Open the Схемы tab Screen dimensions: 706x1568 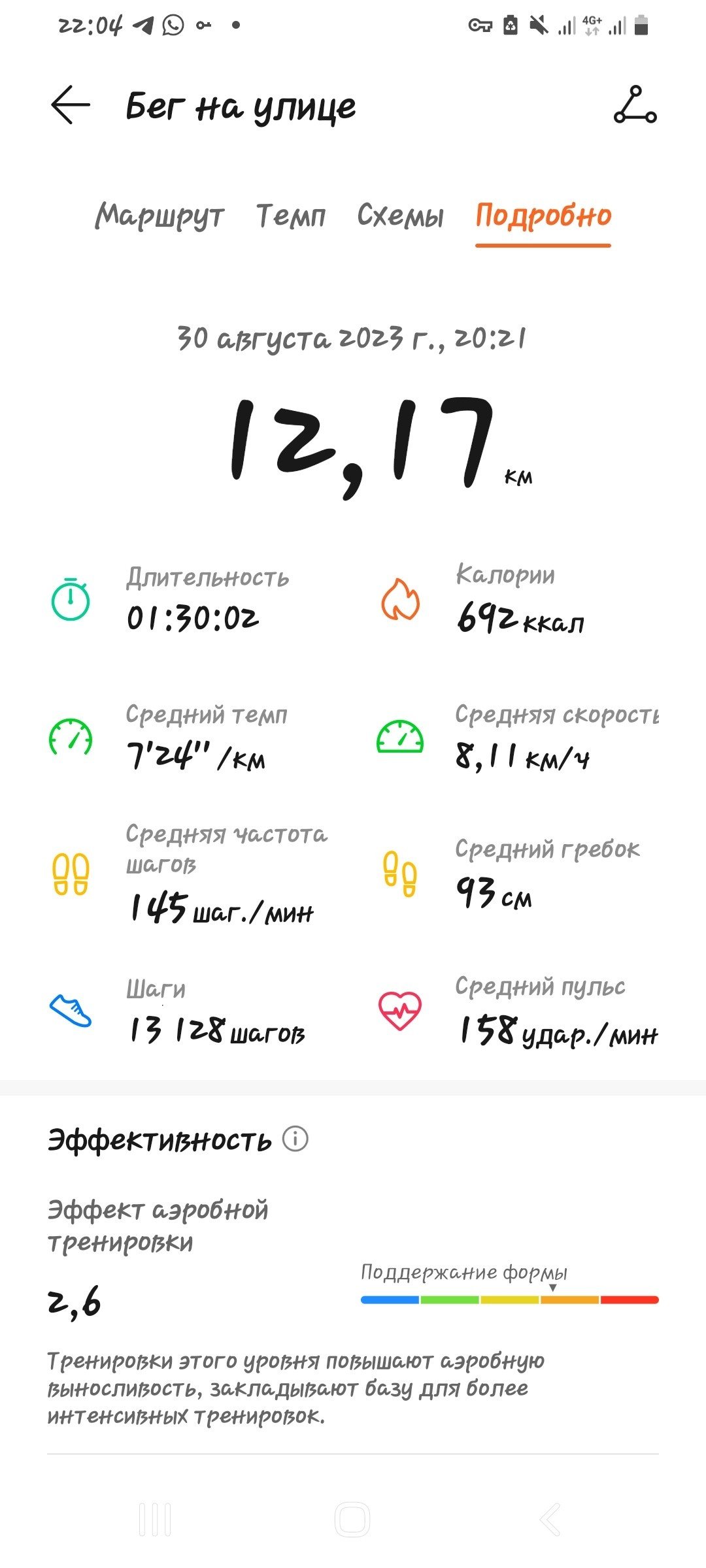400,215
